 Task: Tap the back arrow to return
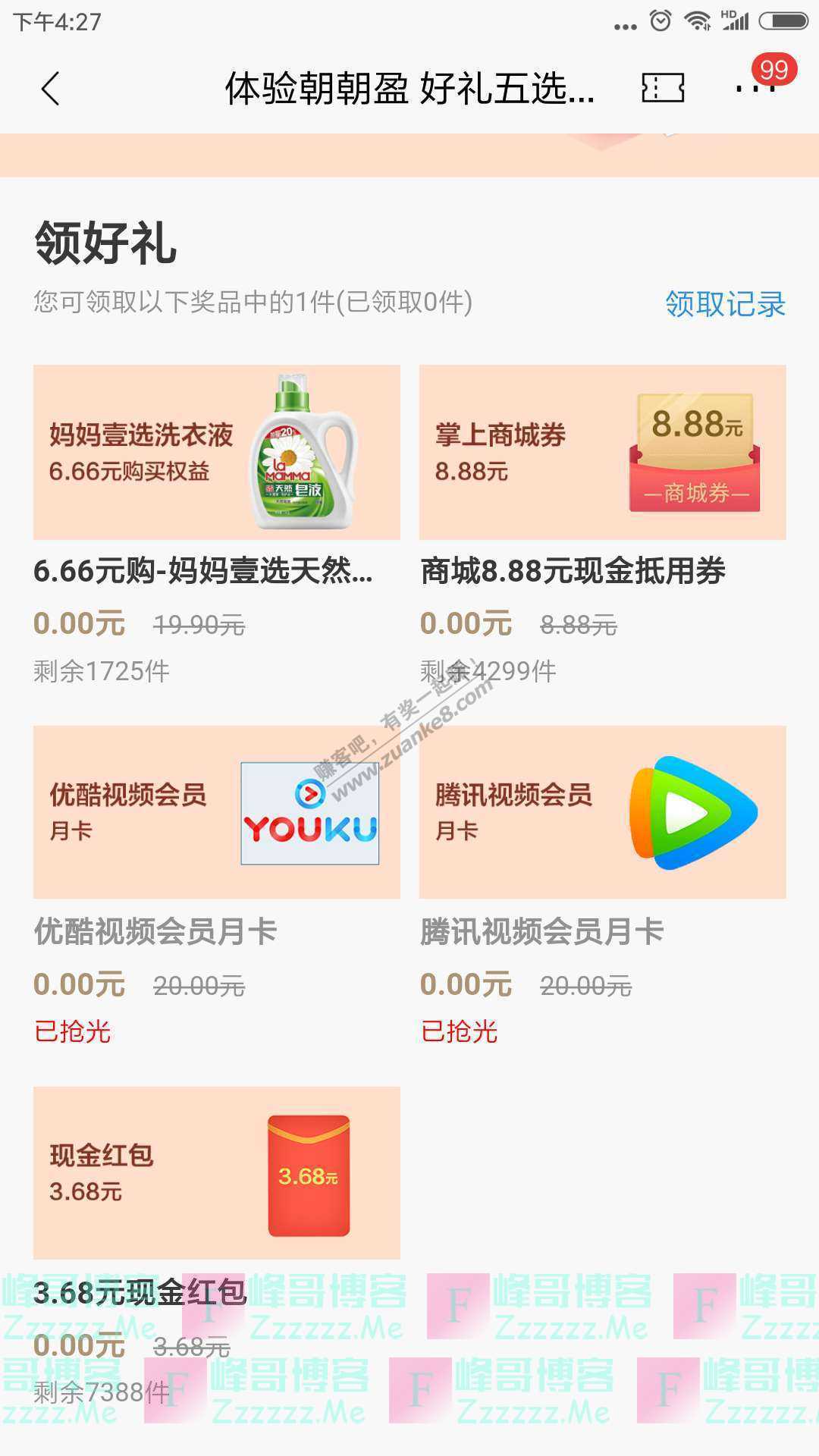point(50,89)
